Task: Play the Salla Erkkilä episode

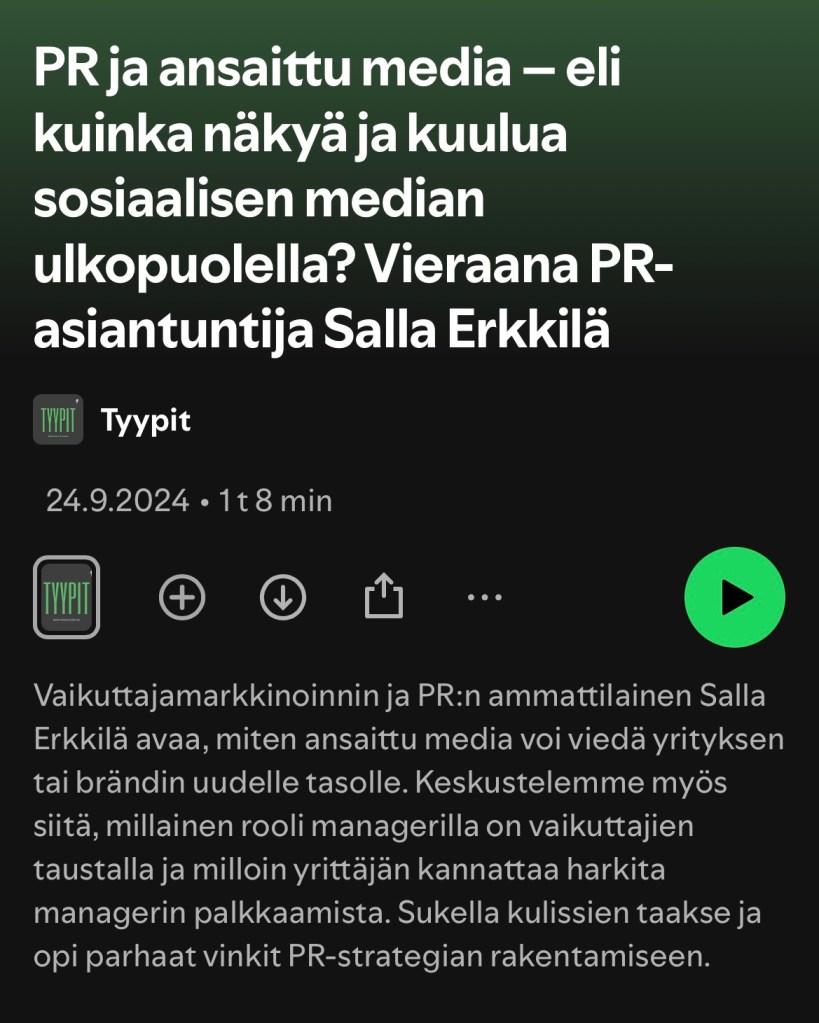Action: [x=734, y=597]
